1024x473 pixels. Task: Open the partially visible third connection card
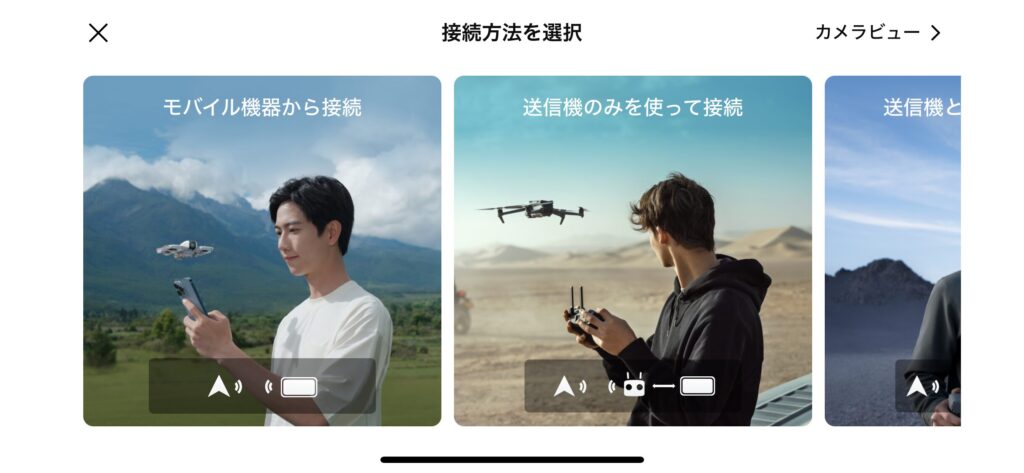pyautogui.click(x=892, y=251)
